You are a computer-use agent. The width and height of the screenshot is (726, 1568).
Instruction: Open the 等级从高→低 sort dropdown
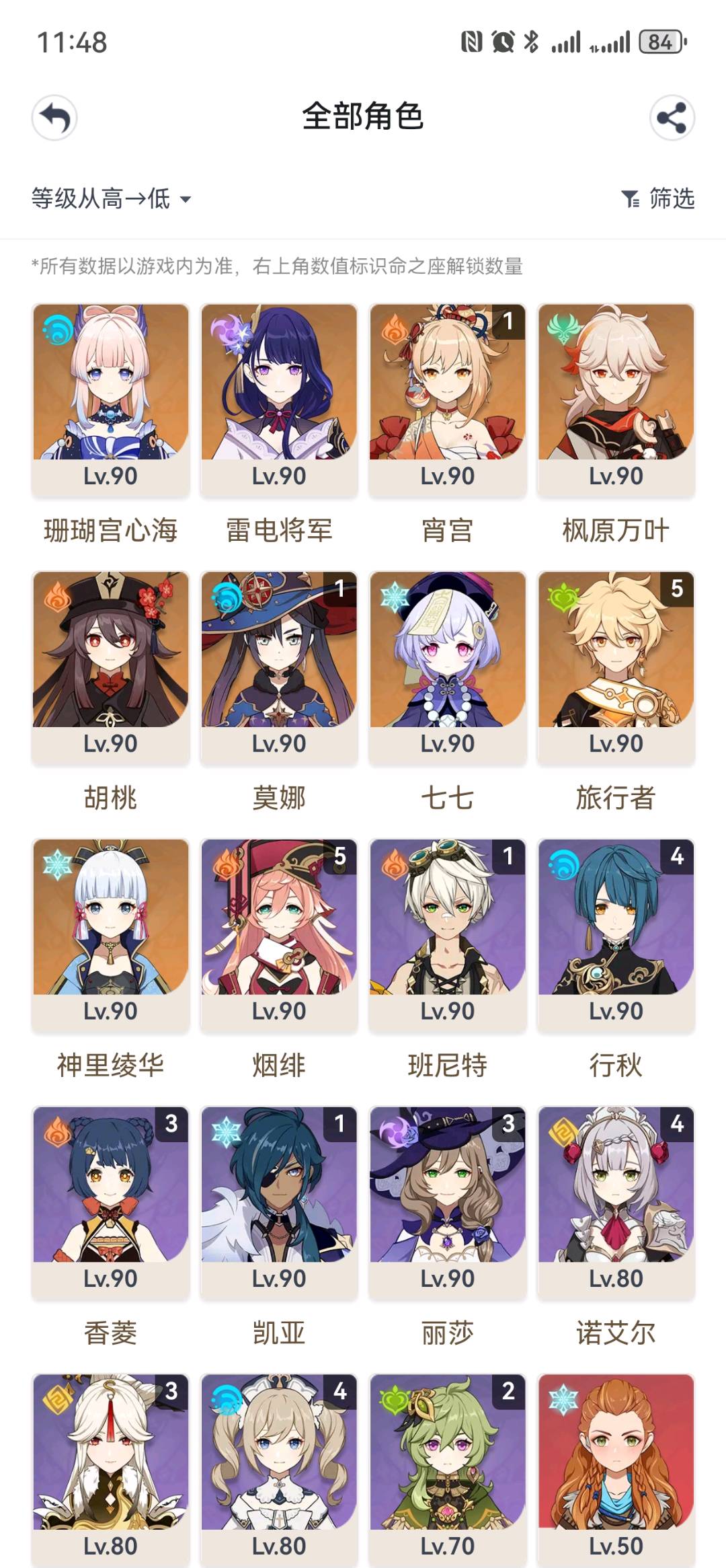click(x=111, y=198)
